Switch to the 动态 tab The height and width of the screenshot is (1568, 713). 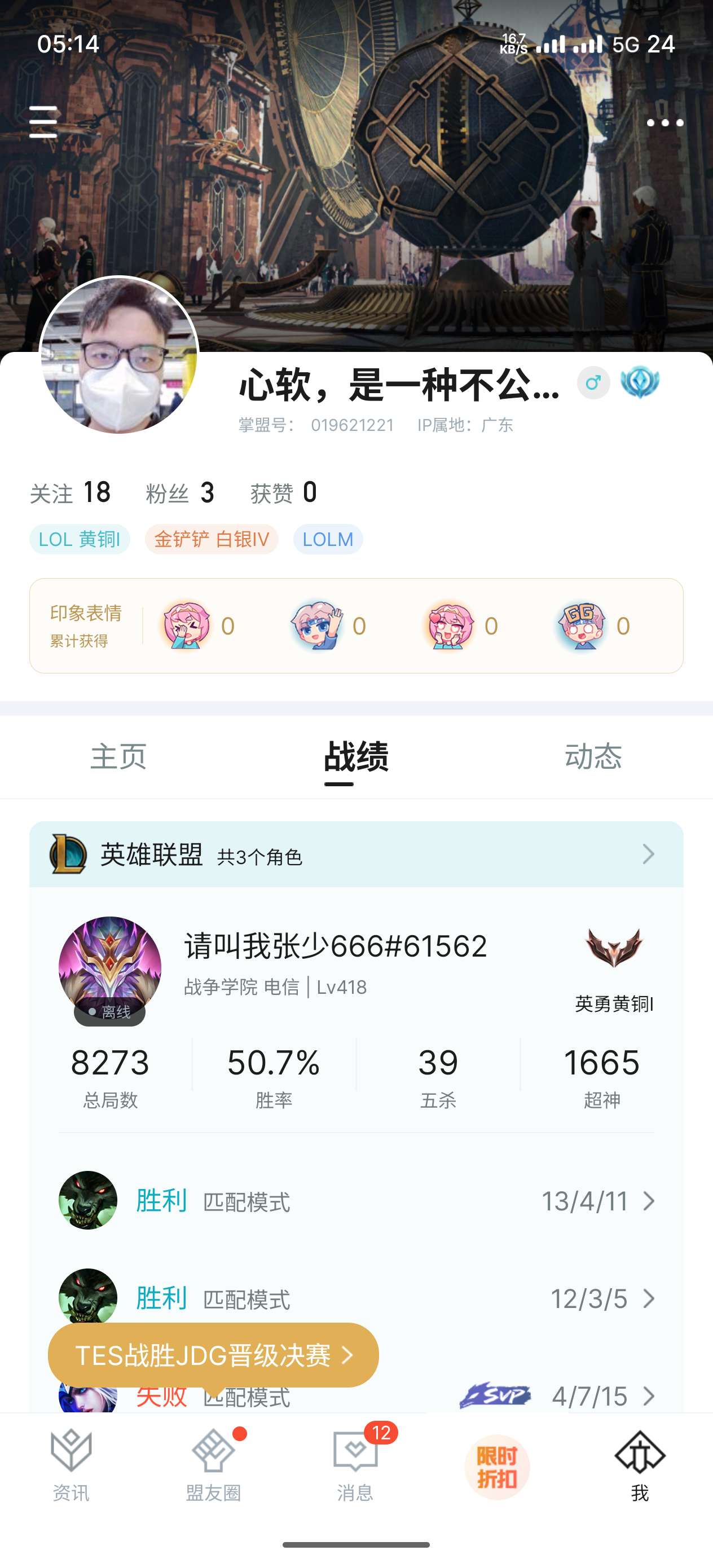593,756
